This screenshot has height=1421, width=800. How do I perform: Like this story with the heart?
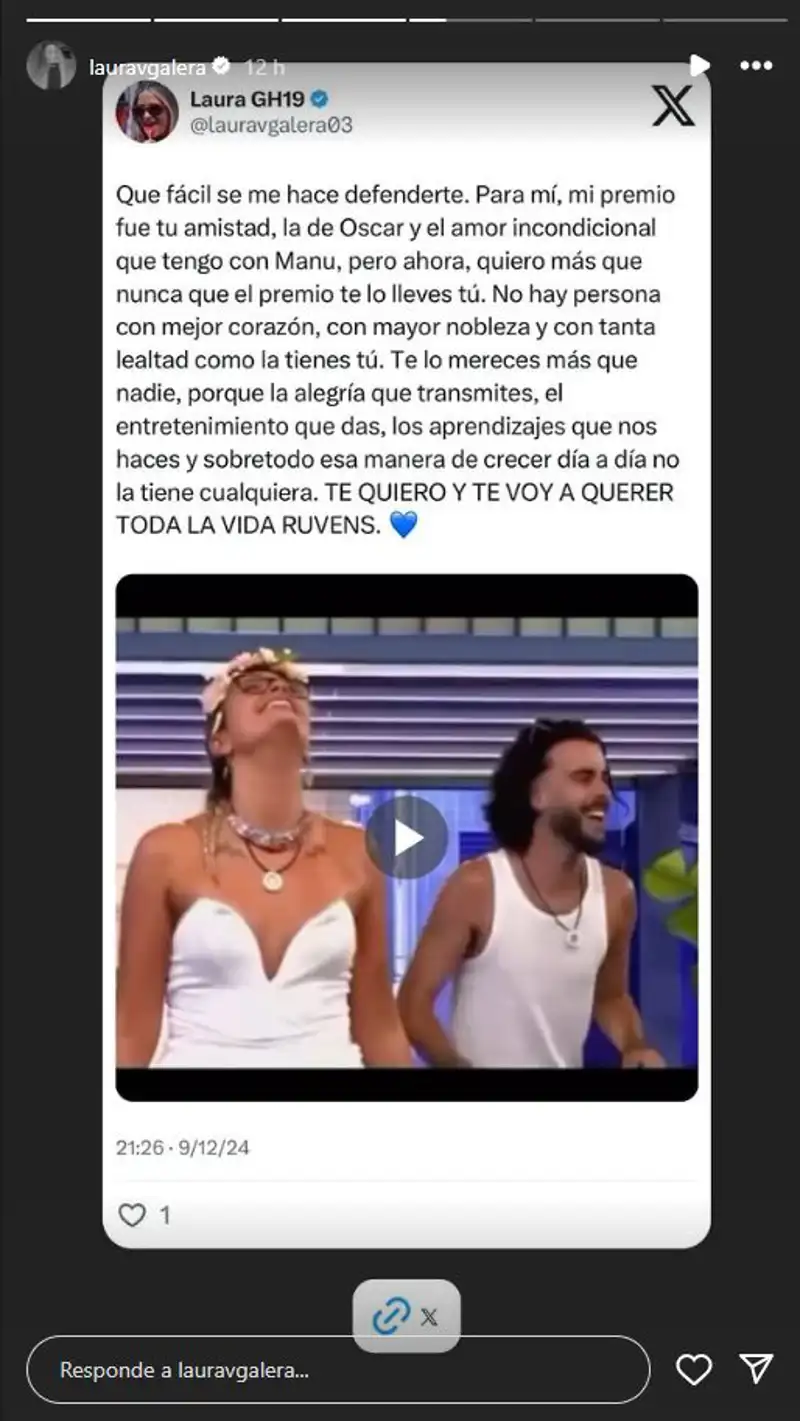pos(694,1369)
